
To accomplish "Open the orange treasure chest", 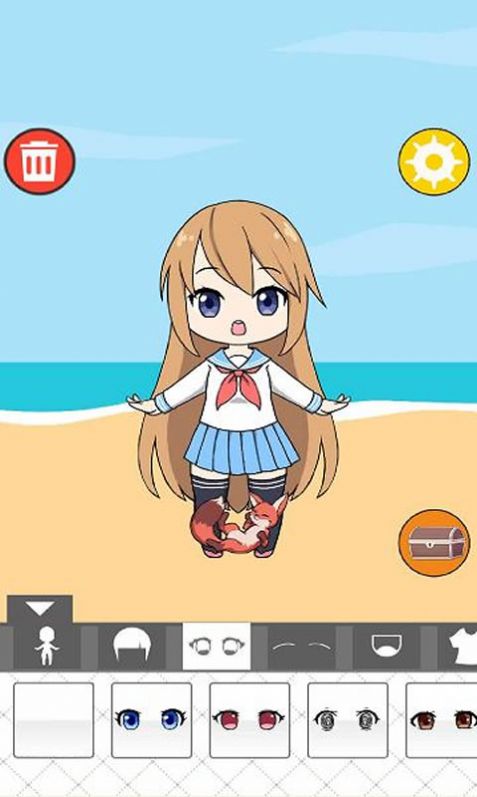I will pos(434,543).
